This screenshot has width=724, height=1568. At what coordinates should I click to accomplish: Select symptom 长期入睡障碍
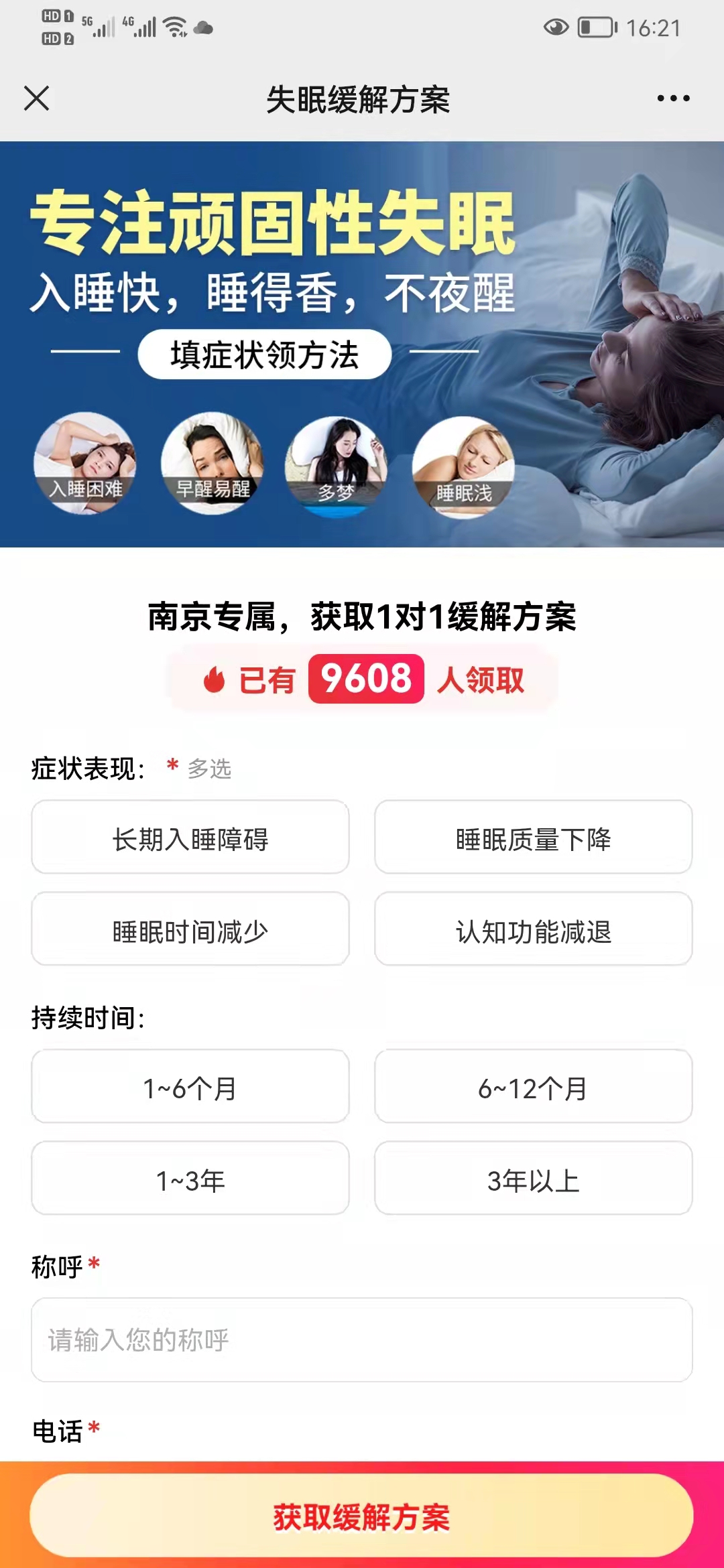point(190,838)
